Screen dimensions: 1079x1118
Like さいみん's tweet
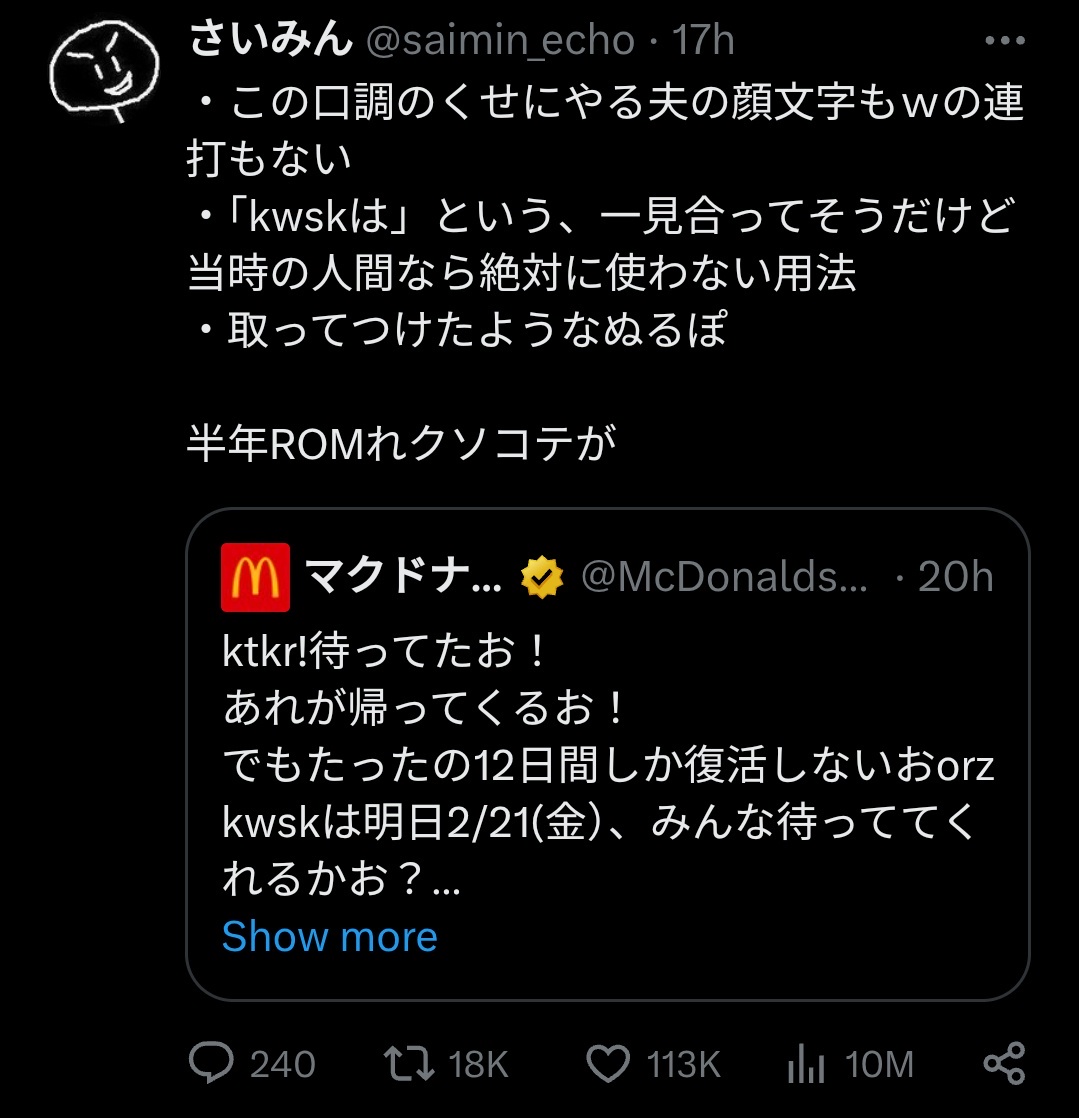[607, 1064]
